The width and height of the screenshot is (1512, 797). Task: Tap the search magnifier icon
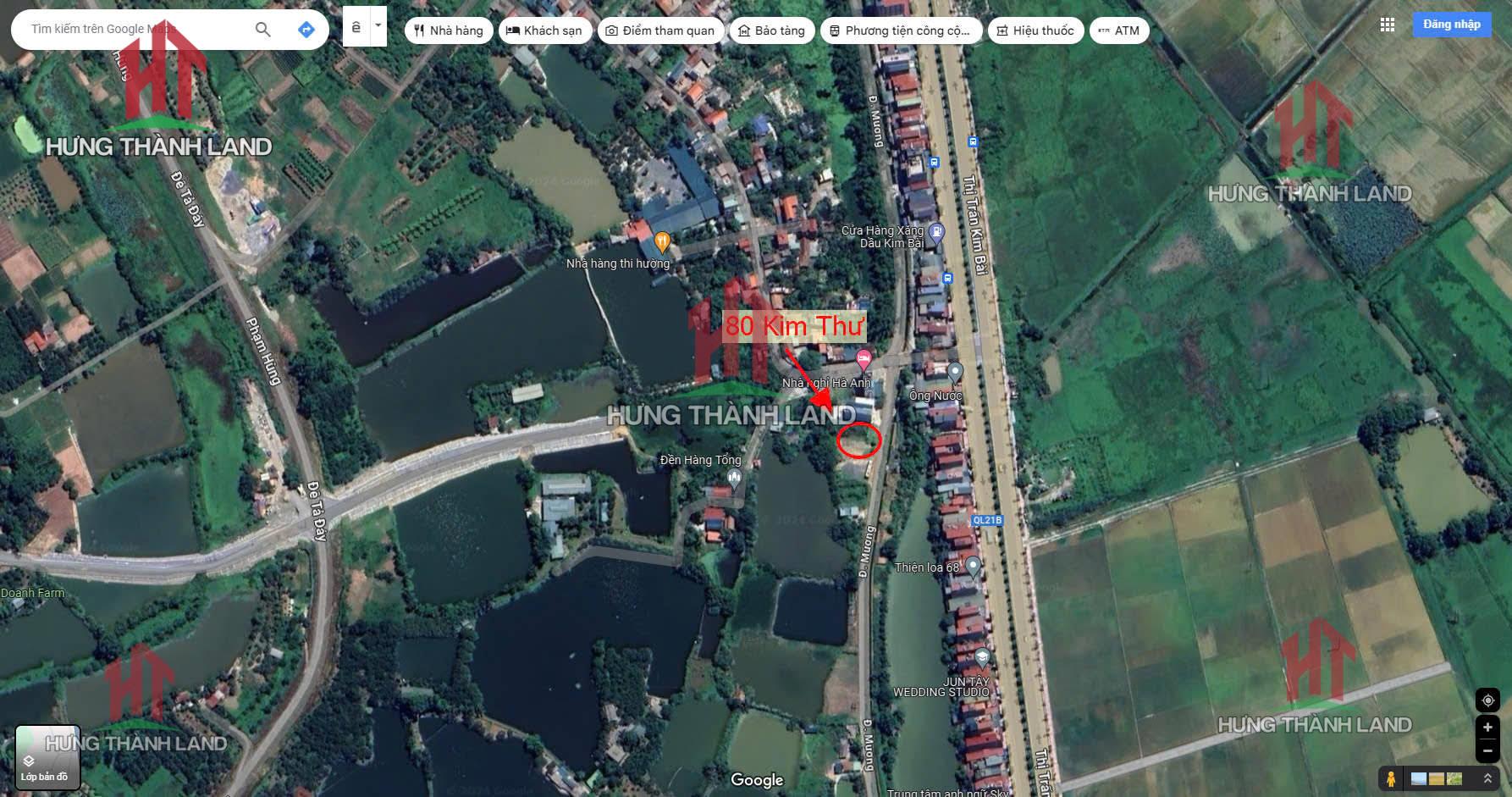(263, 30)
